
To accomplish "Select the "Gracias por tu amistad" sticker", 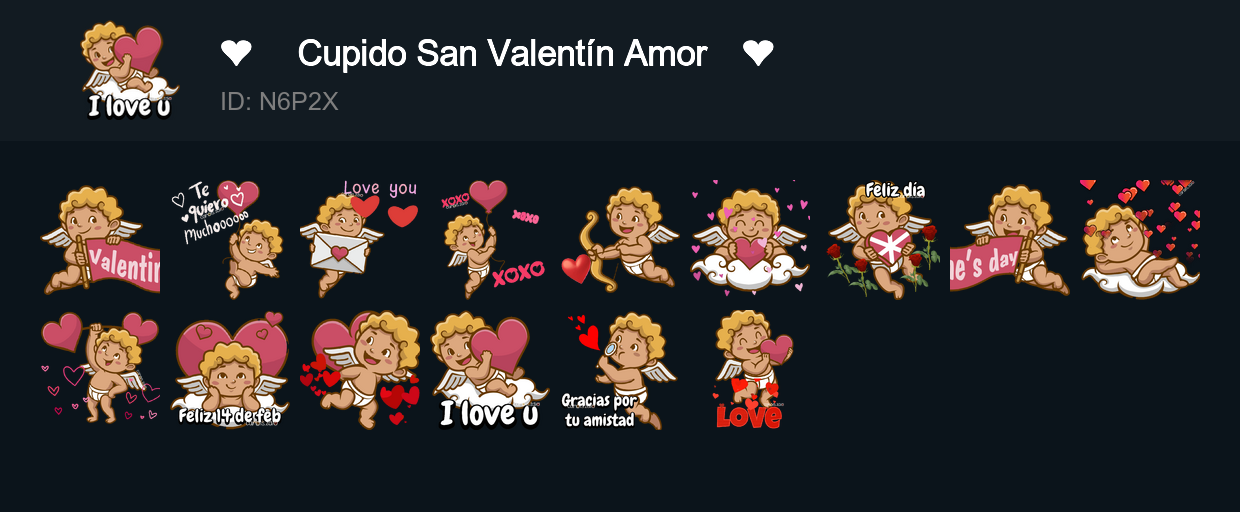I will [x=620, y=370].
